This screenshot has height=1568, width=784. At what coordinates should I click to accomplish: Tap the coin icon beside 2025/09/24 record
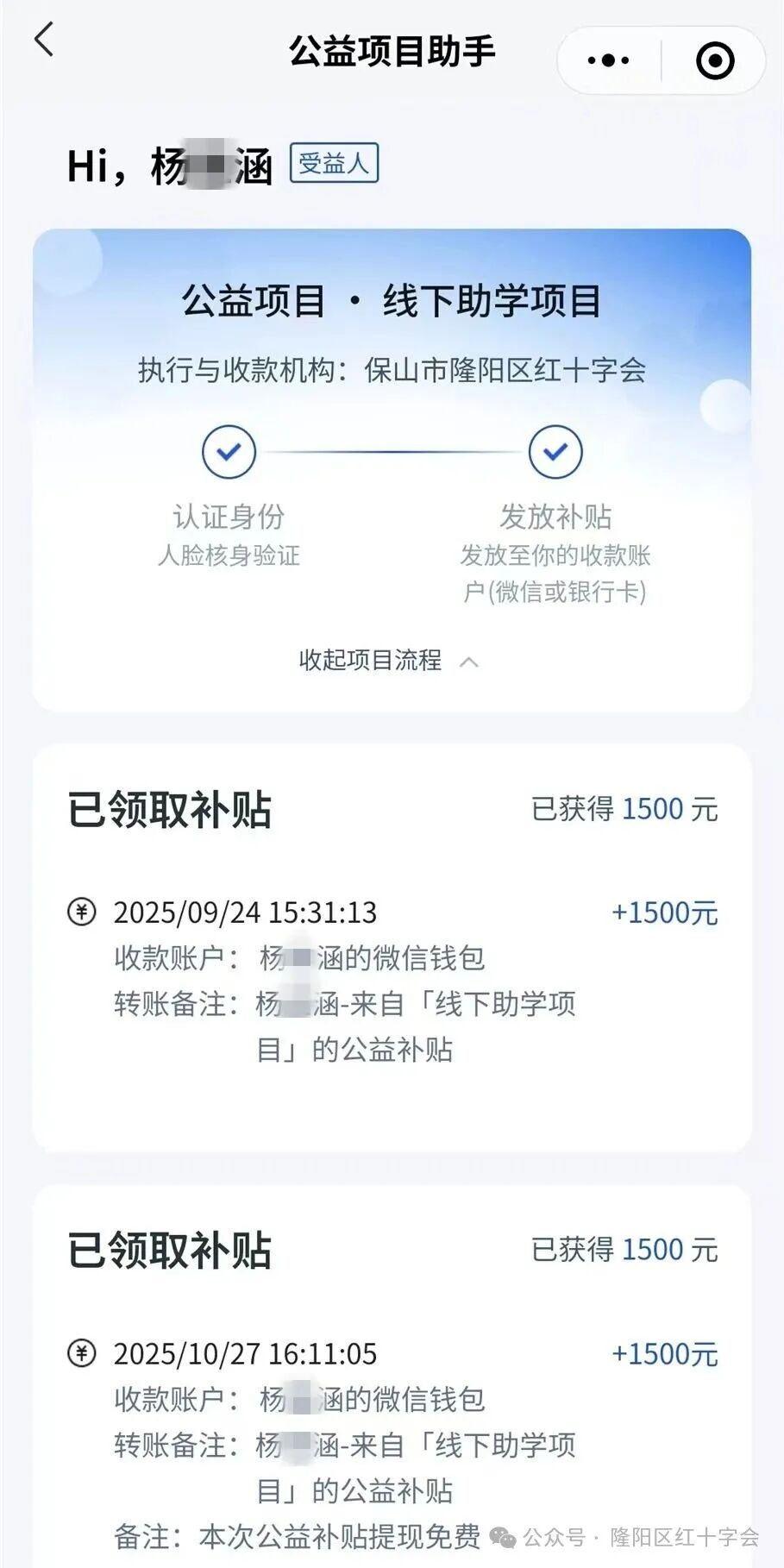83,911
